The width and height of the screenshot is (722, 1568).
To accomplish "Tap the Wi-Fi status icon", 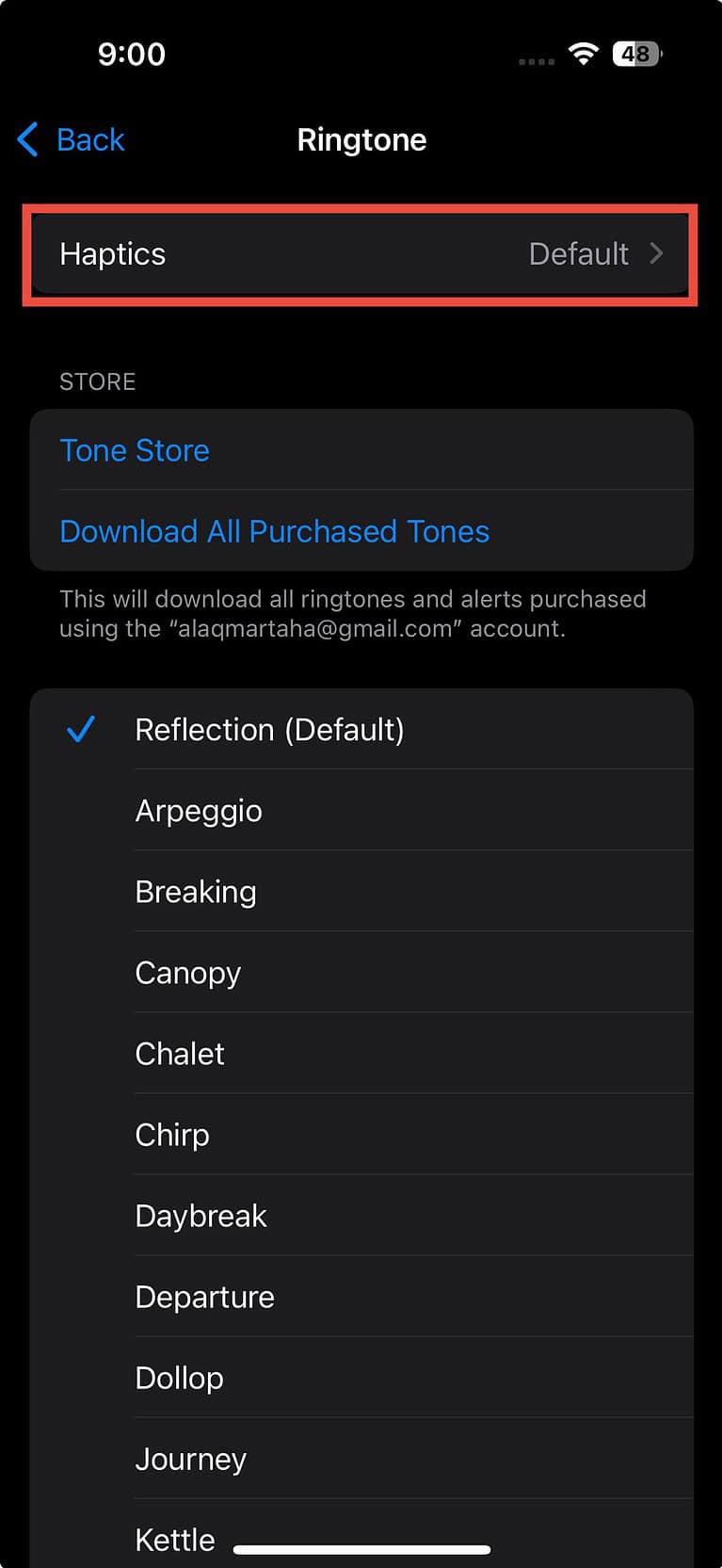I will coord(582,54).
